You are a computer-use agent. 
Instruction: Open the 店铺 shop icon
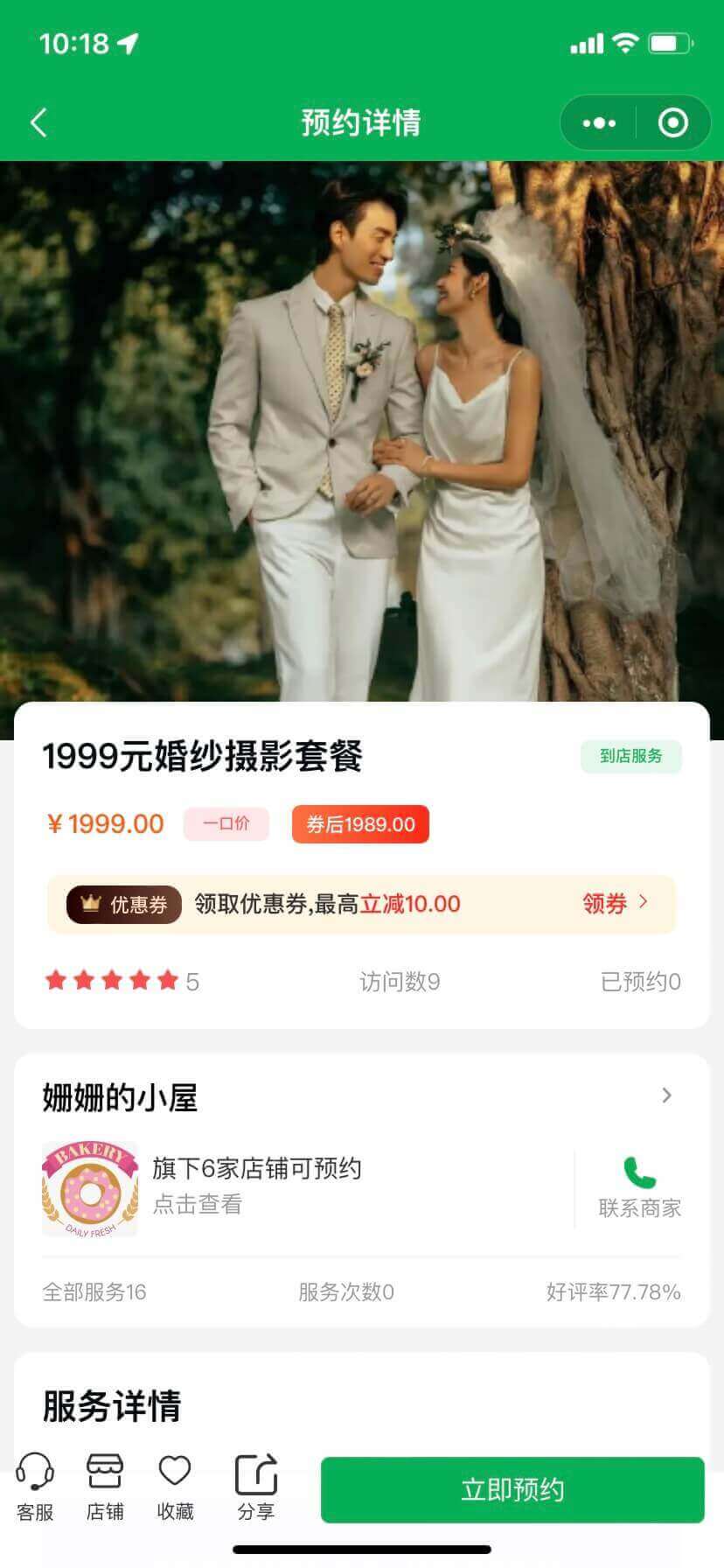105,1487
